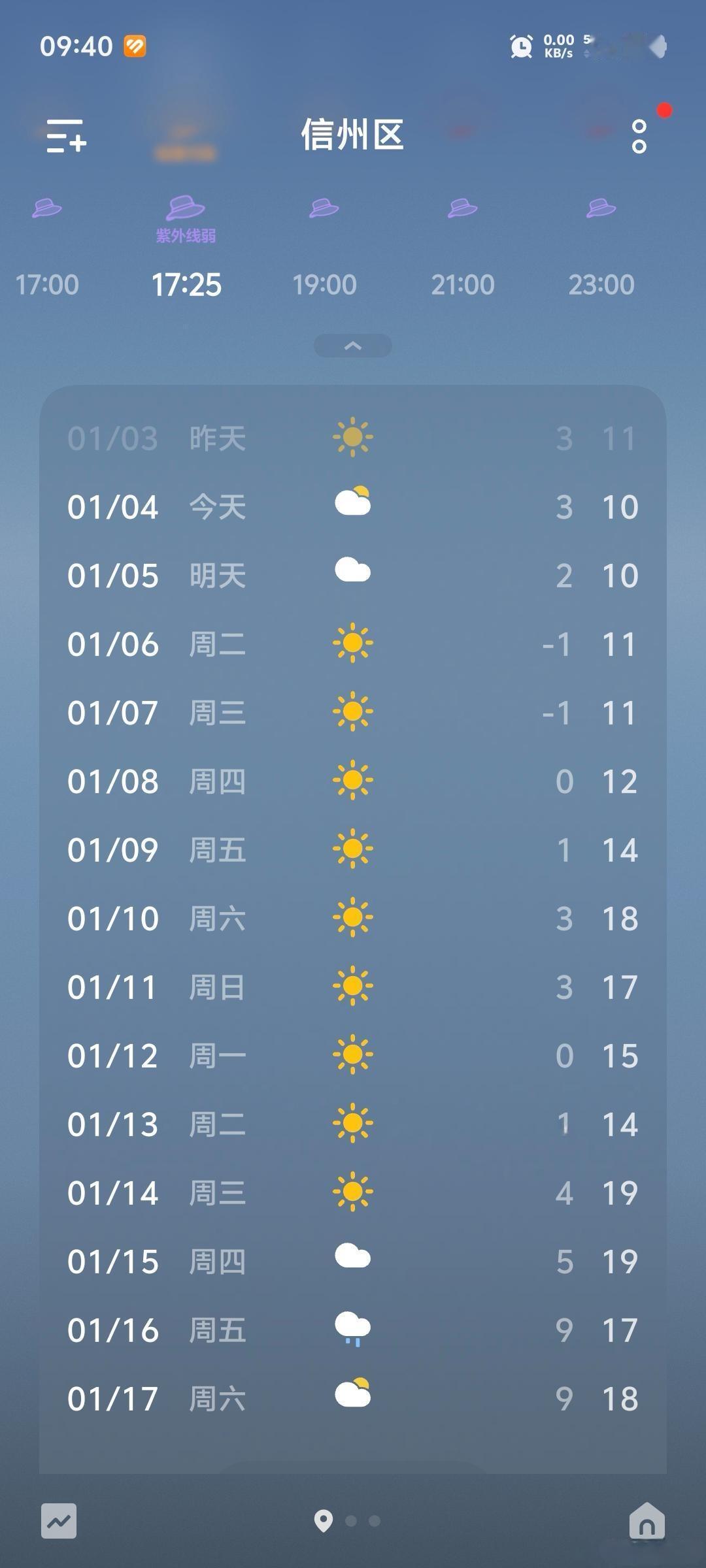Tap the UV hat icon above 17:25

click(185, 208)
